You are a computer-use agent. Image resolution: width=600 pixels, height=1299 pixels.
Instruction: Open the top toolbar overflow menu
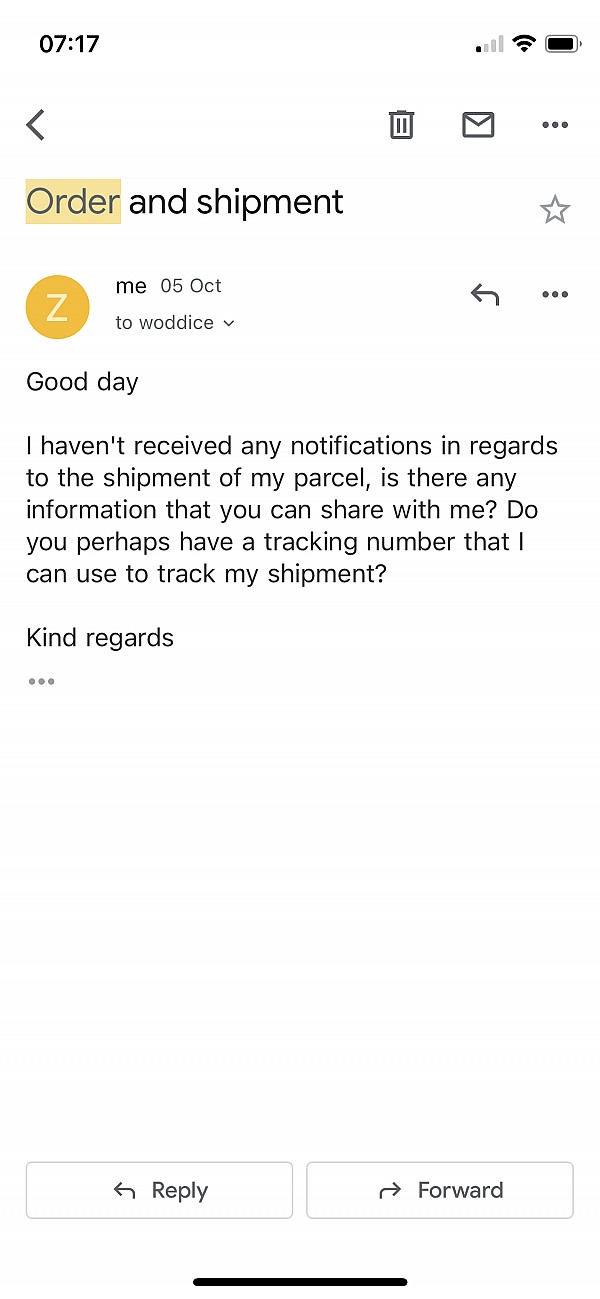pos(555,125)
